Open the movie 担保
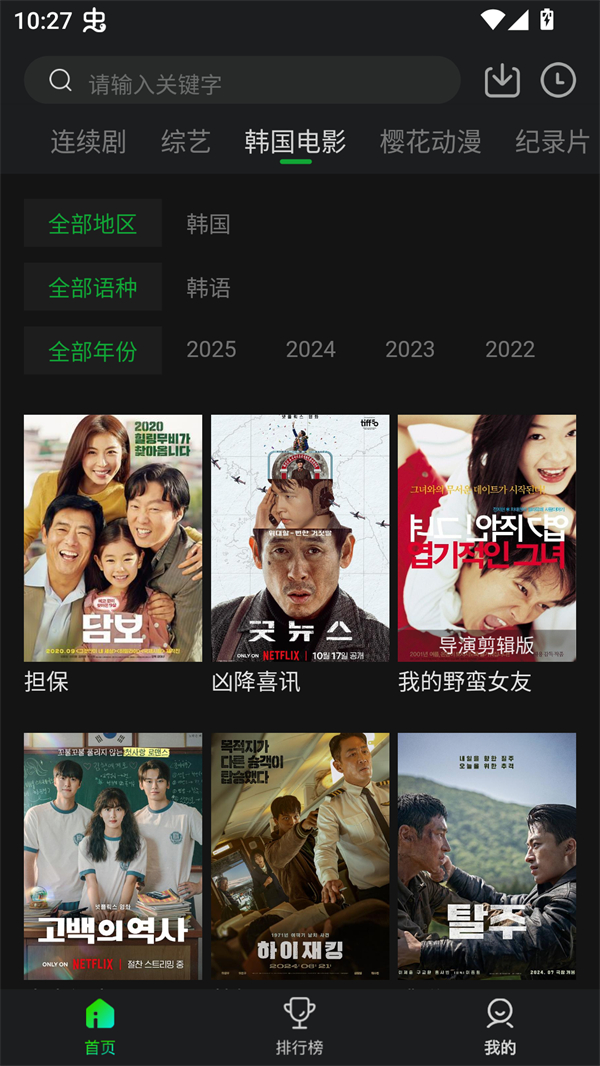 coord(113,538)
